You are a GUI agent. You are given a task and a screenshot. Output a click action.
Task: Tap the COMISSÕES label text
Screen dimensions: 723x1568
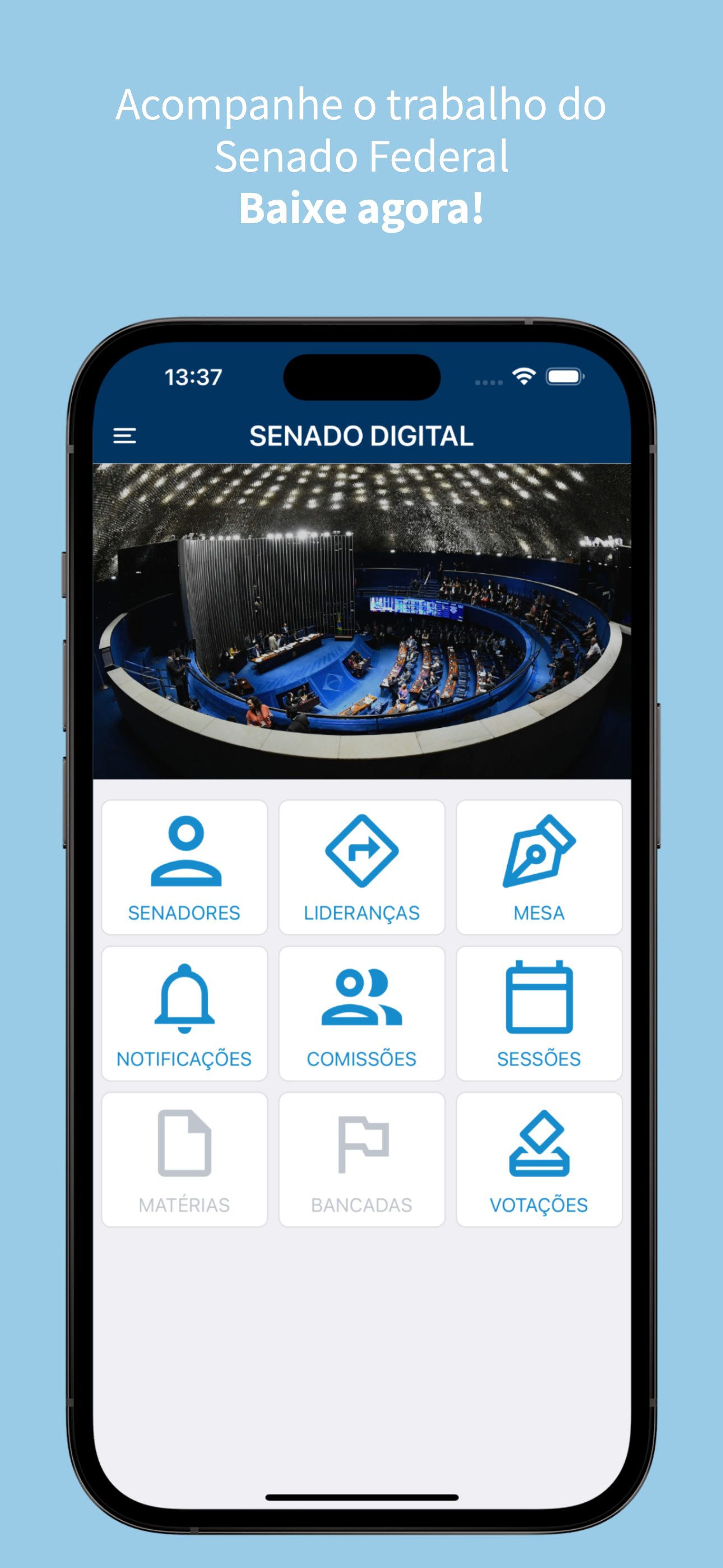point(361,1059)
